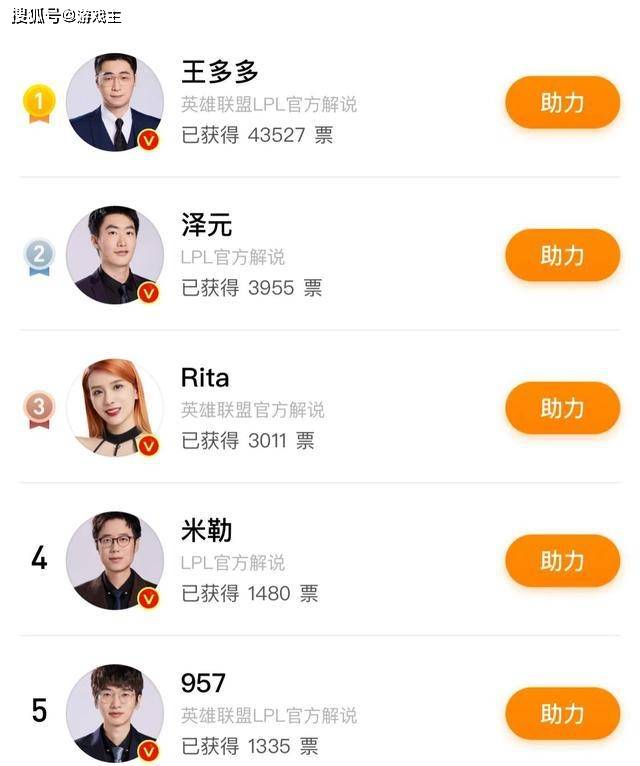This screenshot has height=766, width=640.
Task: Select 米勒's profile photo
Action: [115, 561]
